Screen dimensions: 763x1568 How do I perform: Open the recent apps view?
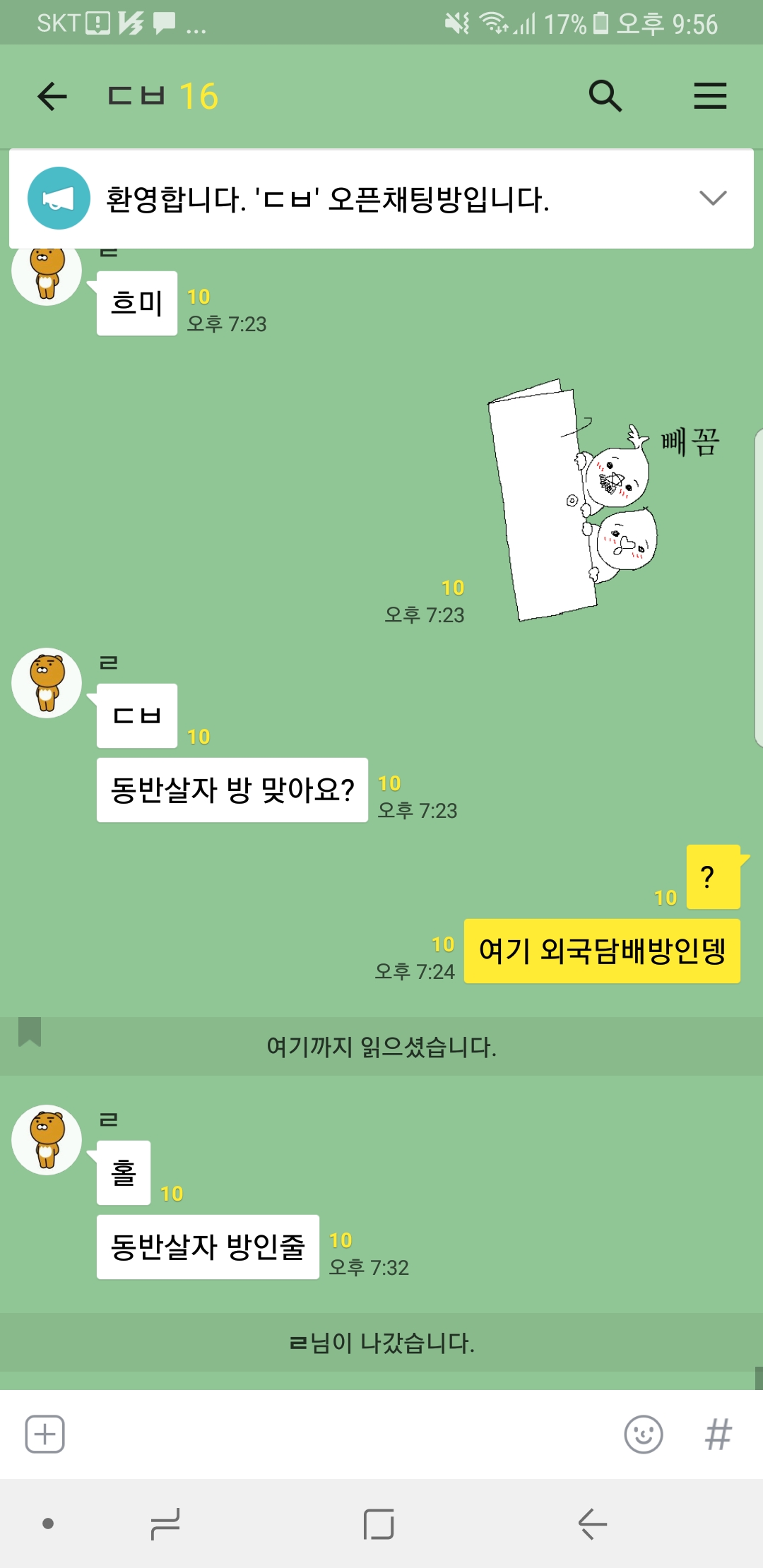(x=165, y=1524)
